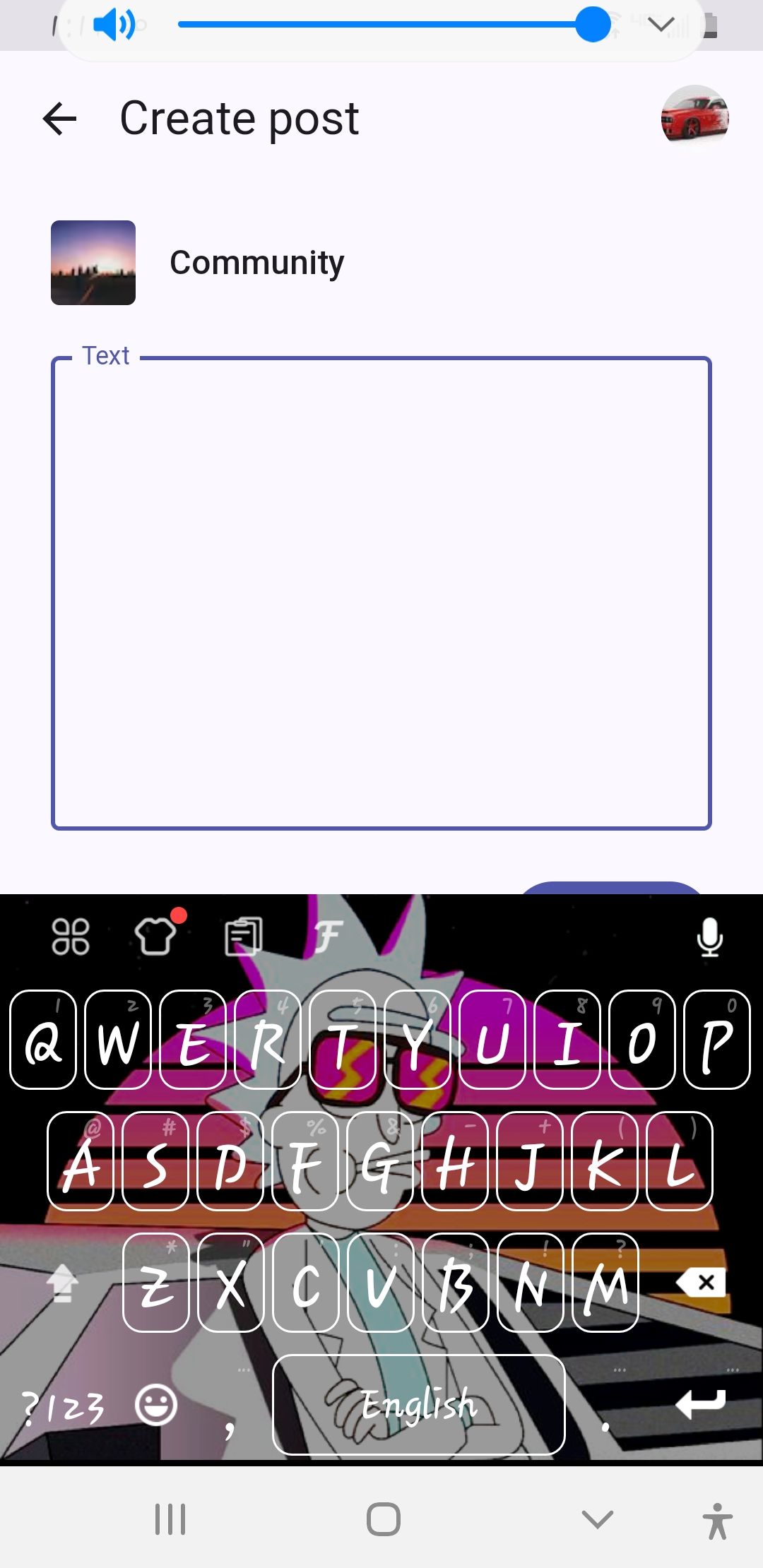Focus the Text input field
The height and width of the screenshot is (1568, 763).
(x=381, y=593)
